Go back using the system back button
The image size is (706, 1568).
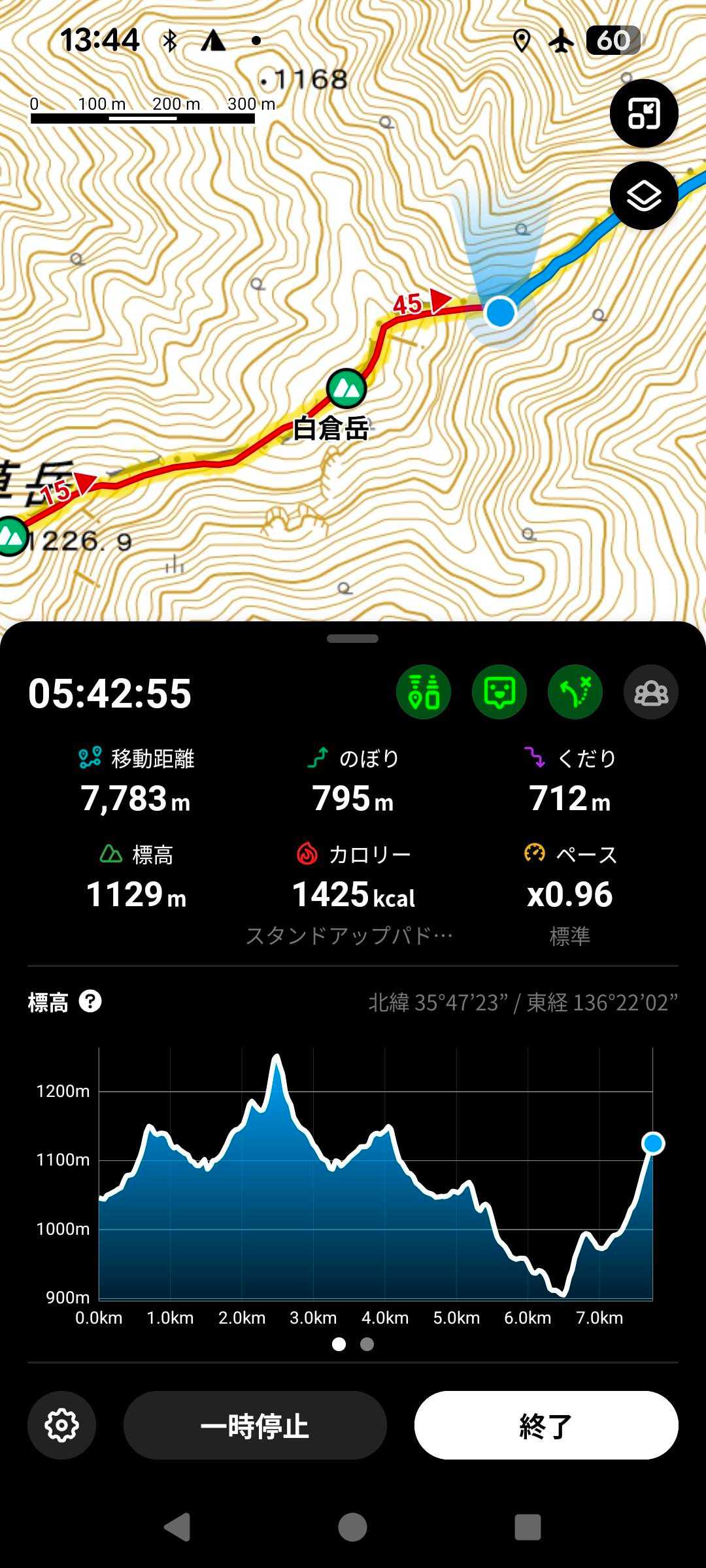[x=176, y=1527]
